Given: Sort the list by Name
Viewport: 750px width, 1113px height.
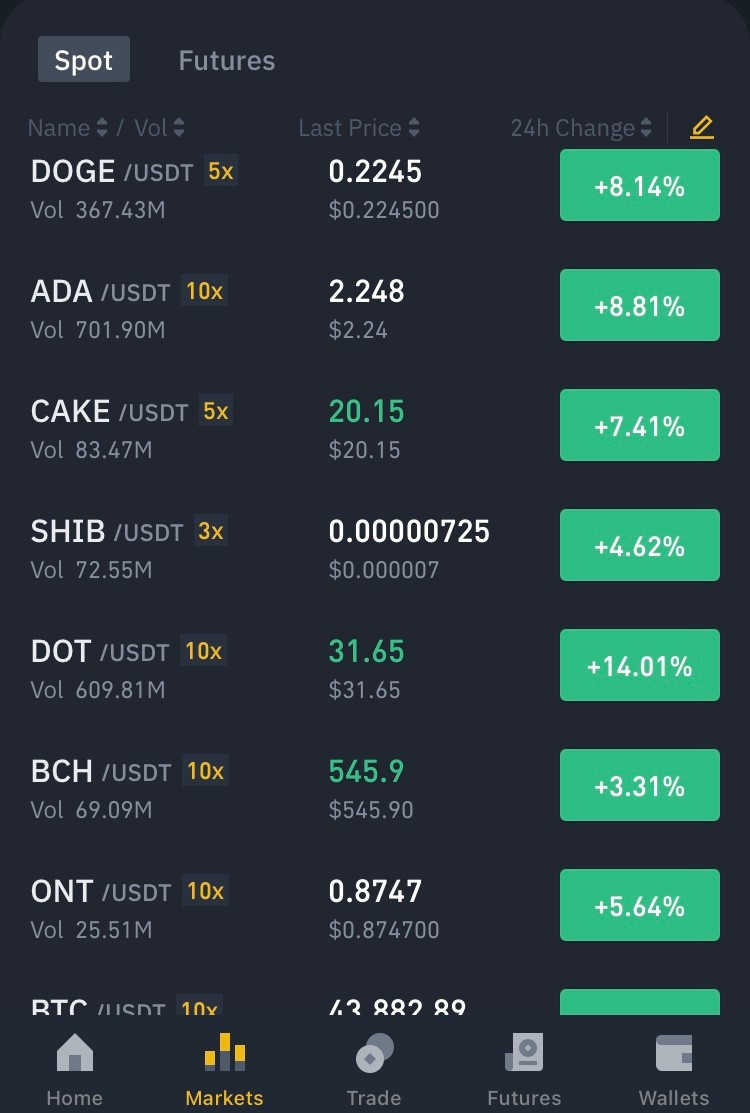Looking at the screenshot, I should [x=67, y=128].
